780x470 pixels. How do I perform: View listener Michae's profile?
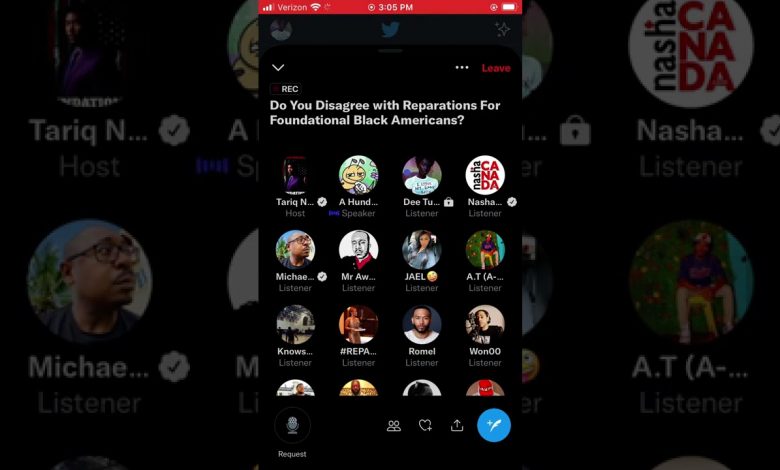coord(295,250)
